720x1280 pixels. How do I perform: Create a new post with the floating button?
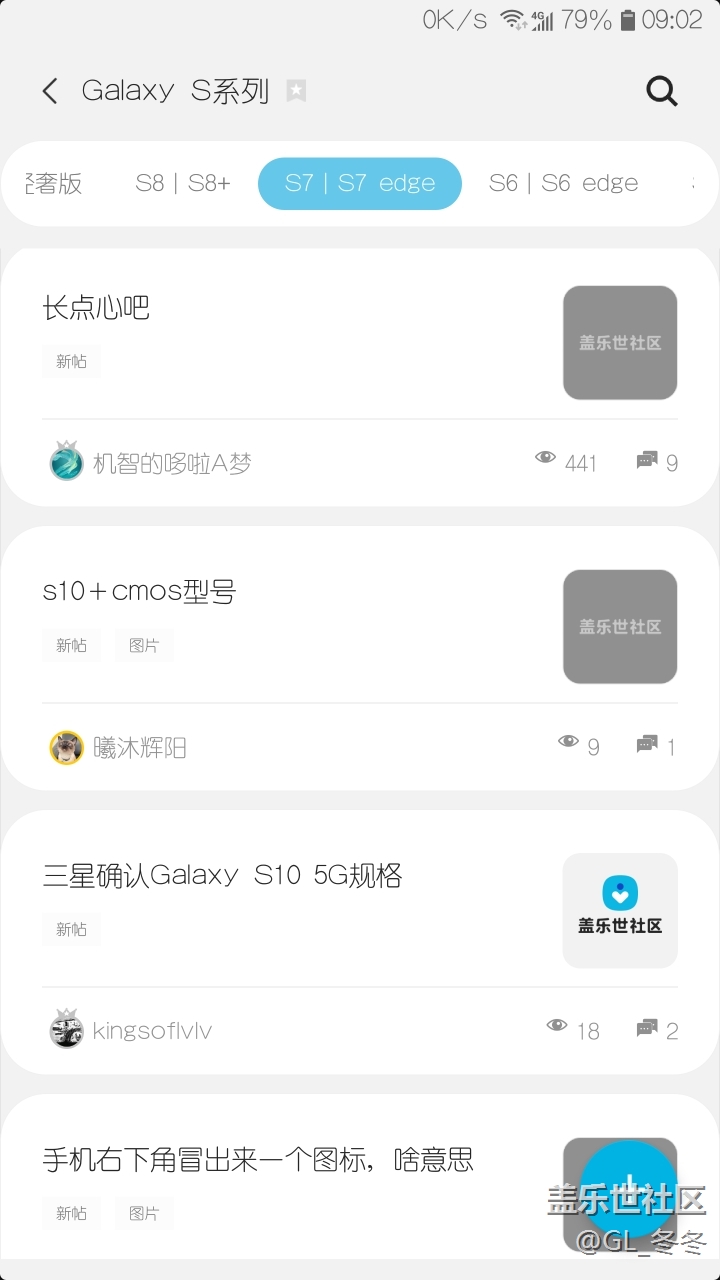[x=629, y=1188]
